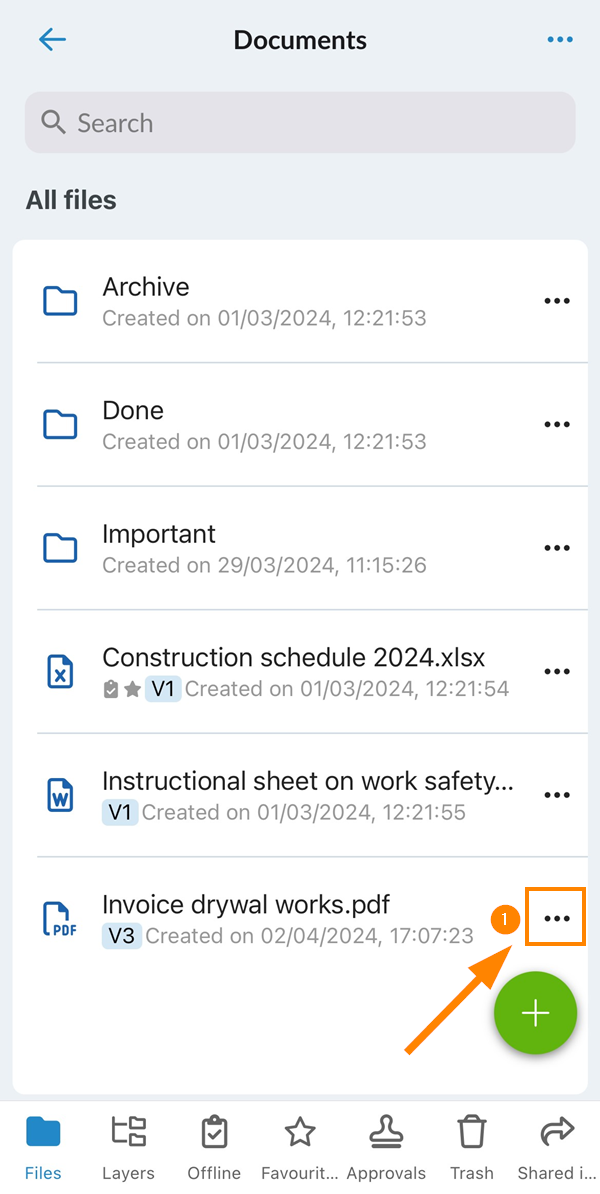Switch to the Layers tab

click(129, 1147)
